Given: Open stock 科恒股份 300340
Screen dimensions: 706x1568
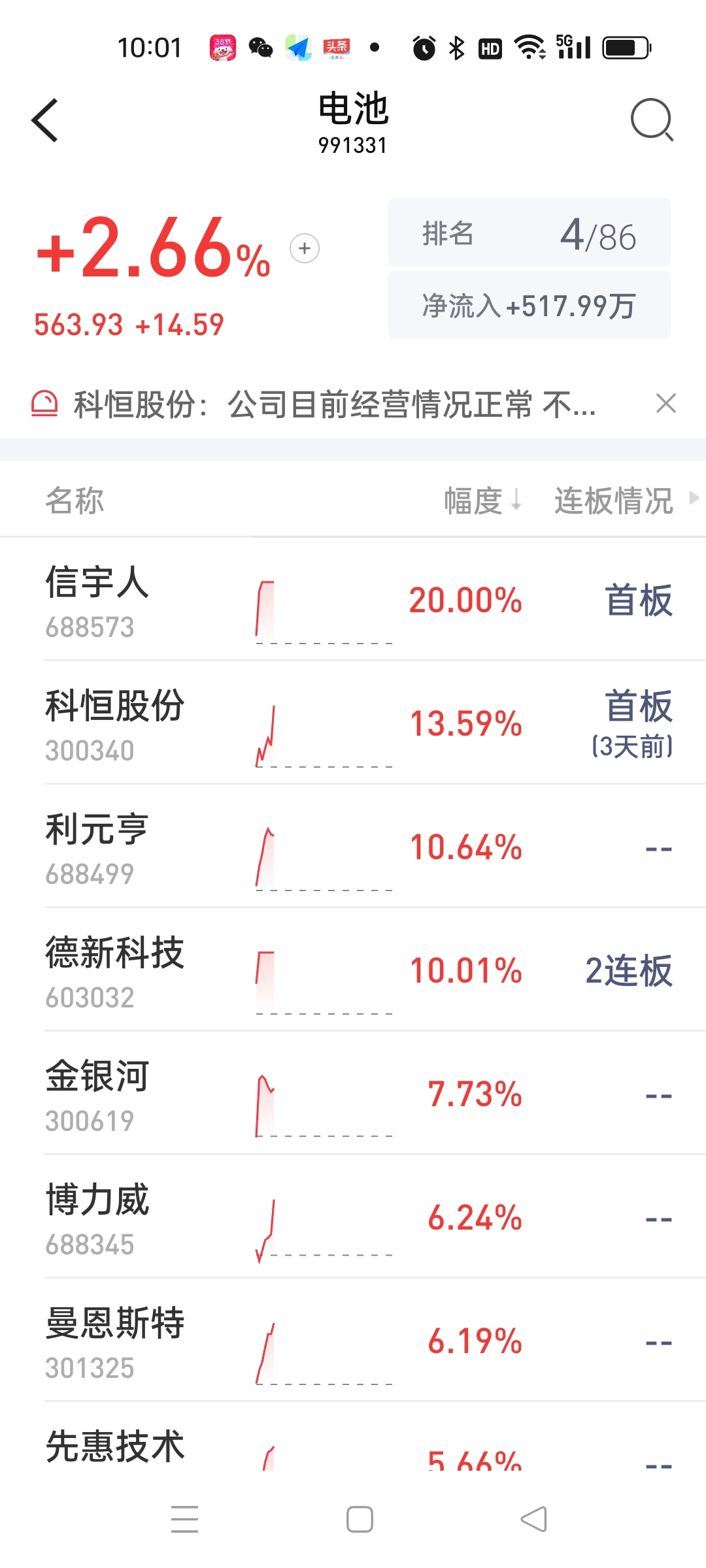Looking at the screenshot, I should pyautogui.click(x=353, y=723).
